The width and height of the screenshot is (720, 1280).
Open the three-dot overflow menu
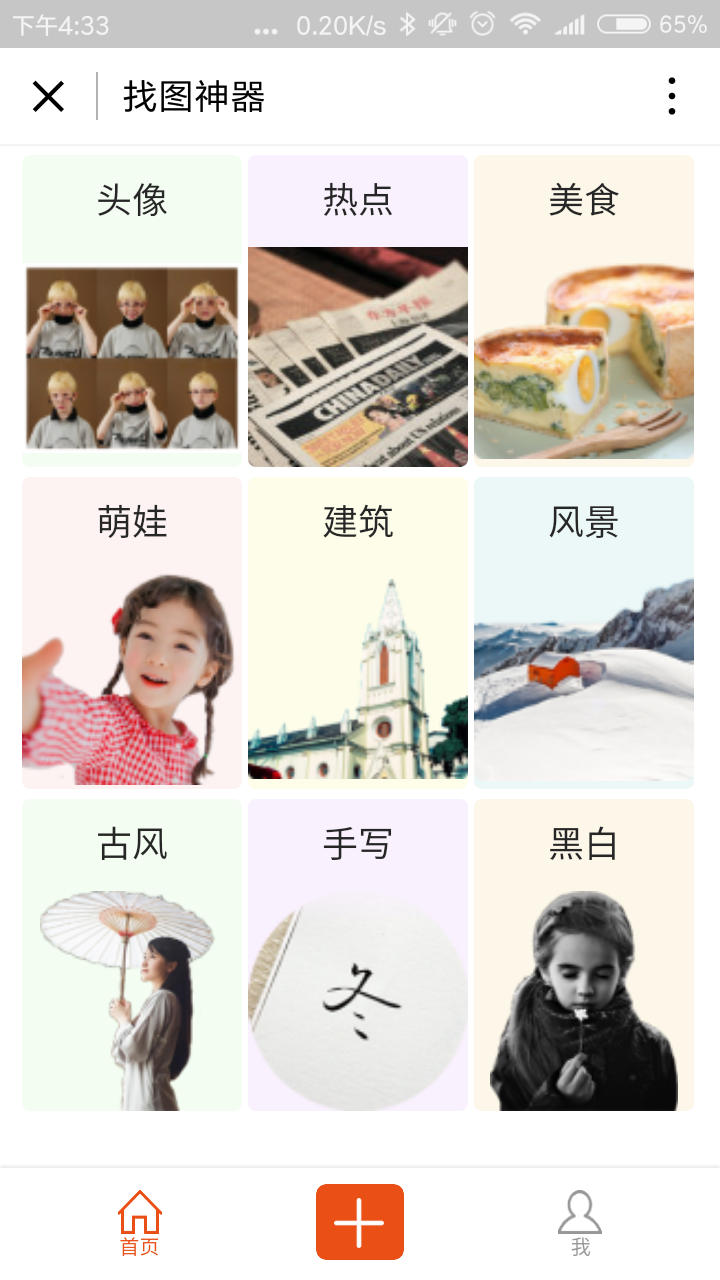tap(671, 96)
